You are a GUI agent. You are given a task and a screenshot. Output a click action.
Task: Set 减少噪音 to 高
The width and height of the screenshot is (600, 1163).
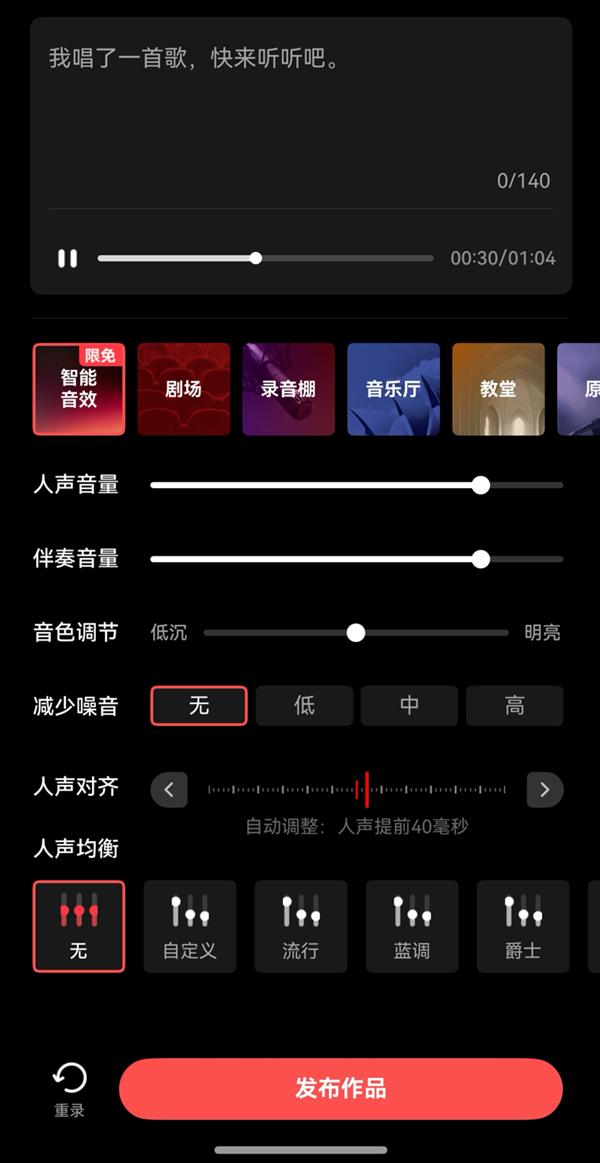(514, 706)
